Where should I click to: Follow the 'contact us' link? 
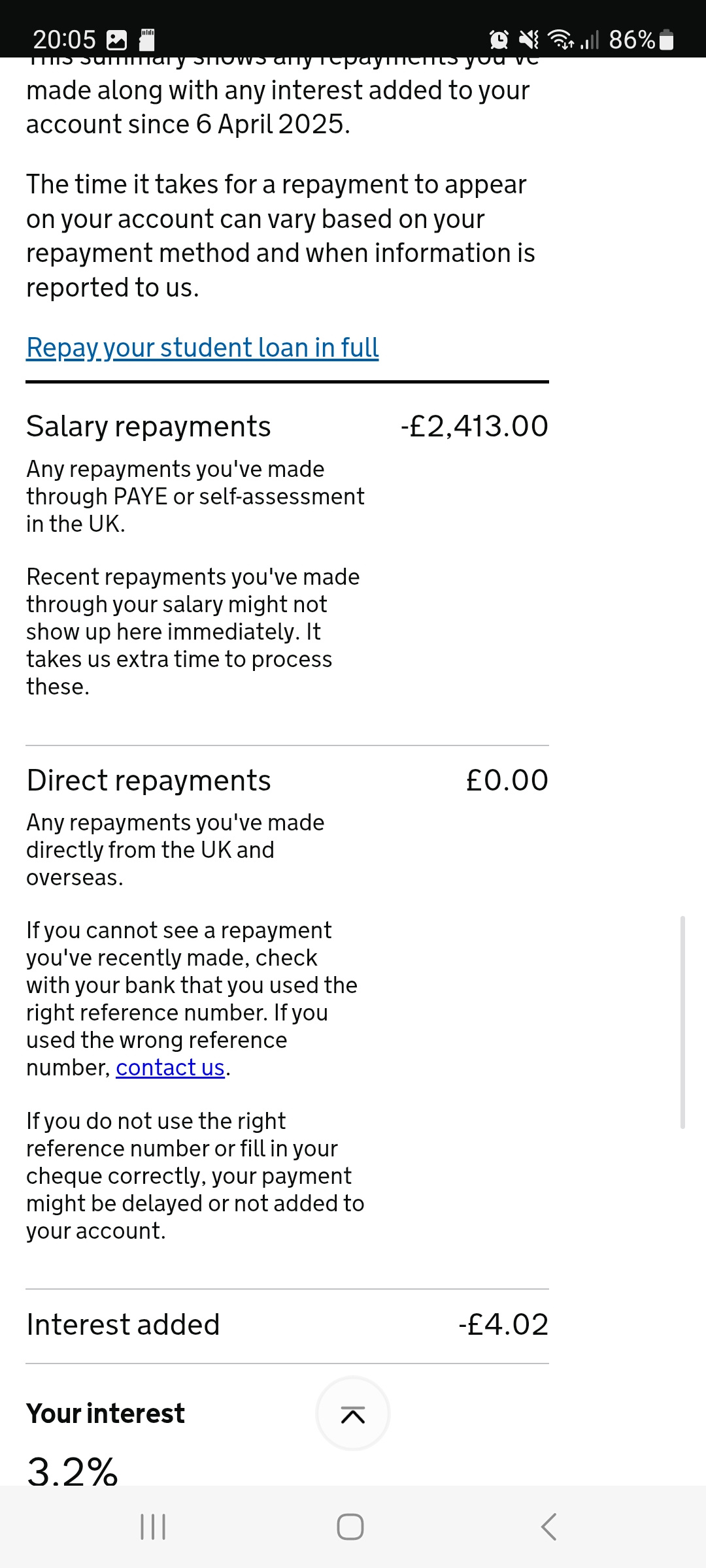170,1068
